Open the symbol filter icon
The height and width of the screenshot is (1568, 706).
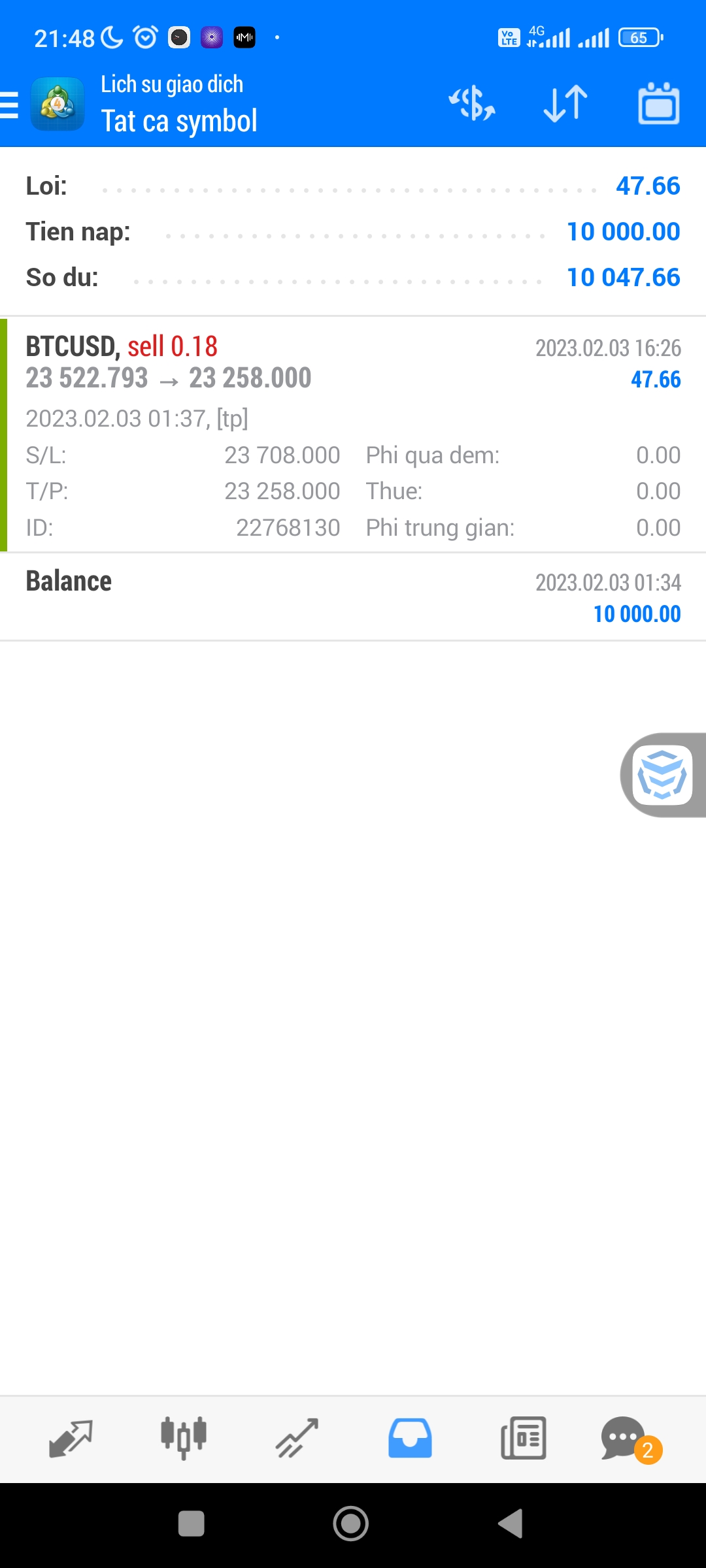[472, 104]
